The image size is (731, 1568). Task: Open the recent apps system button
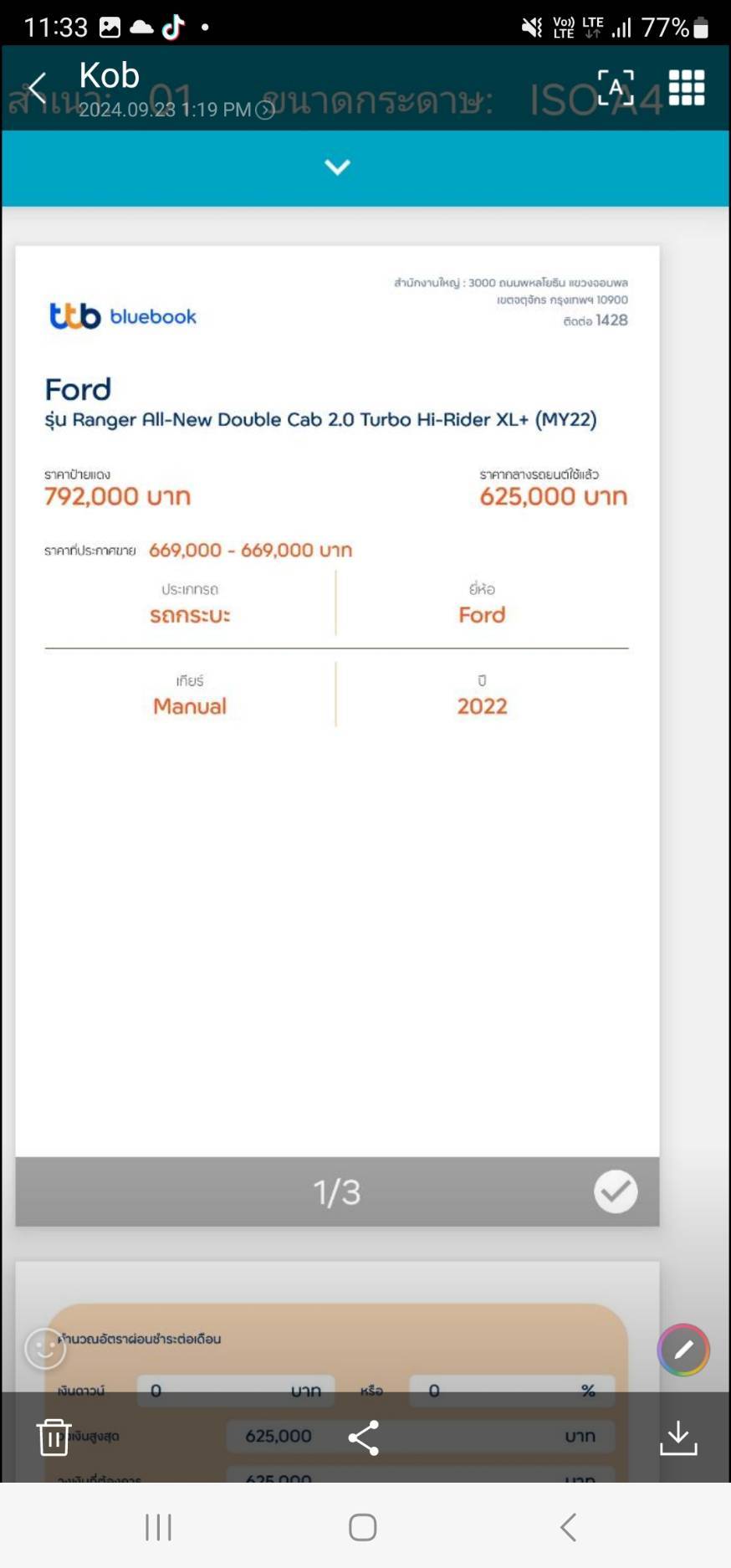158,1527
